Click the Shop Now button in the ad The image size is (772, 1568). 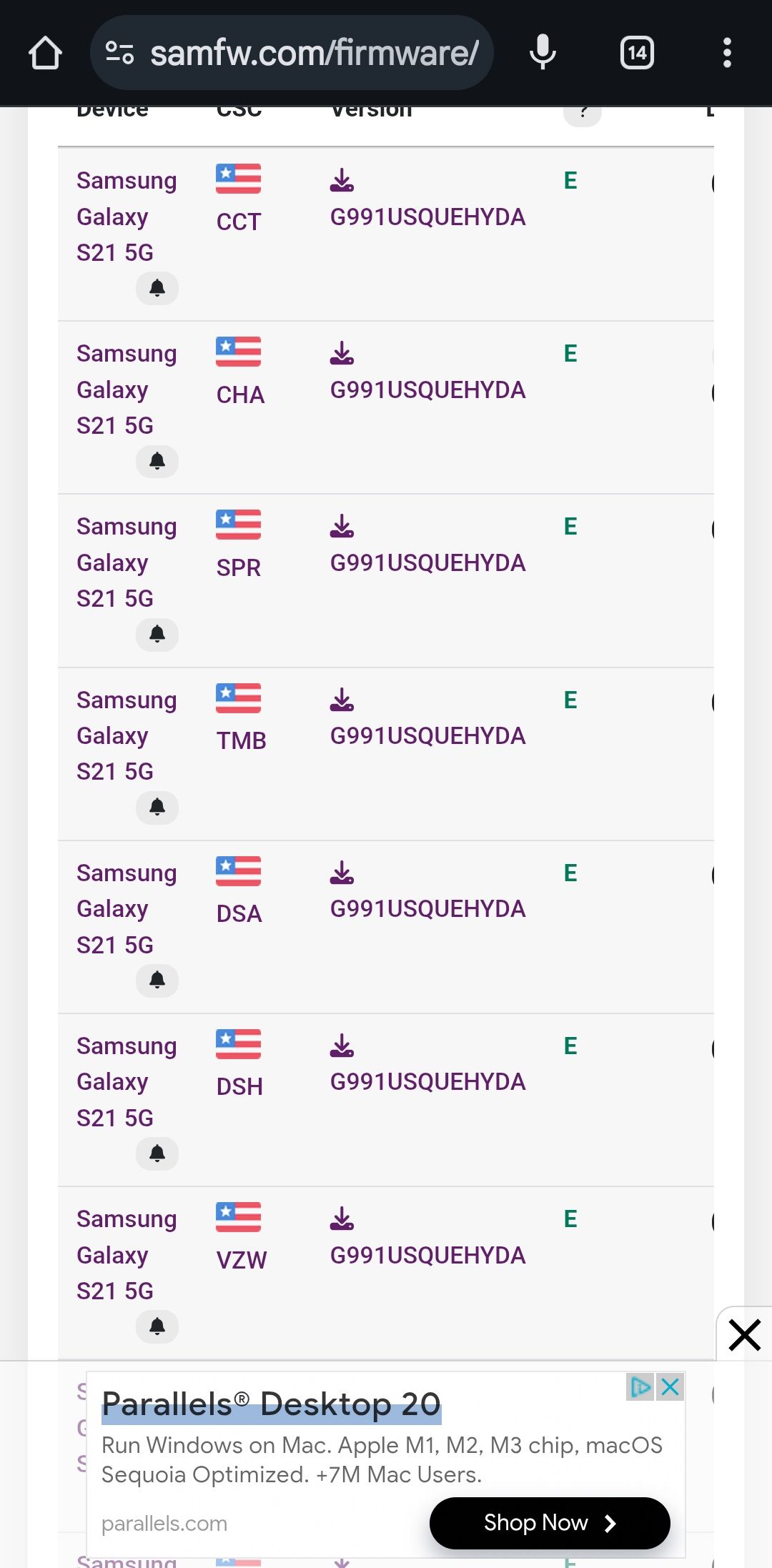pos(549,1523)
